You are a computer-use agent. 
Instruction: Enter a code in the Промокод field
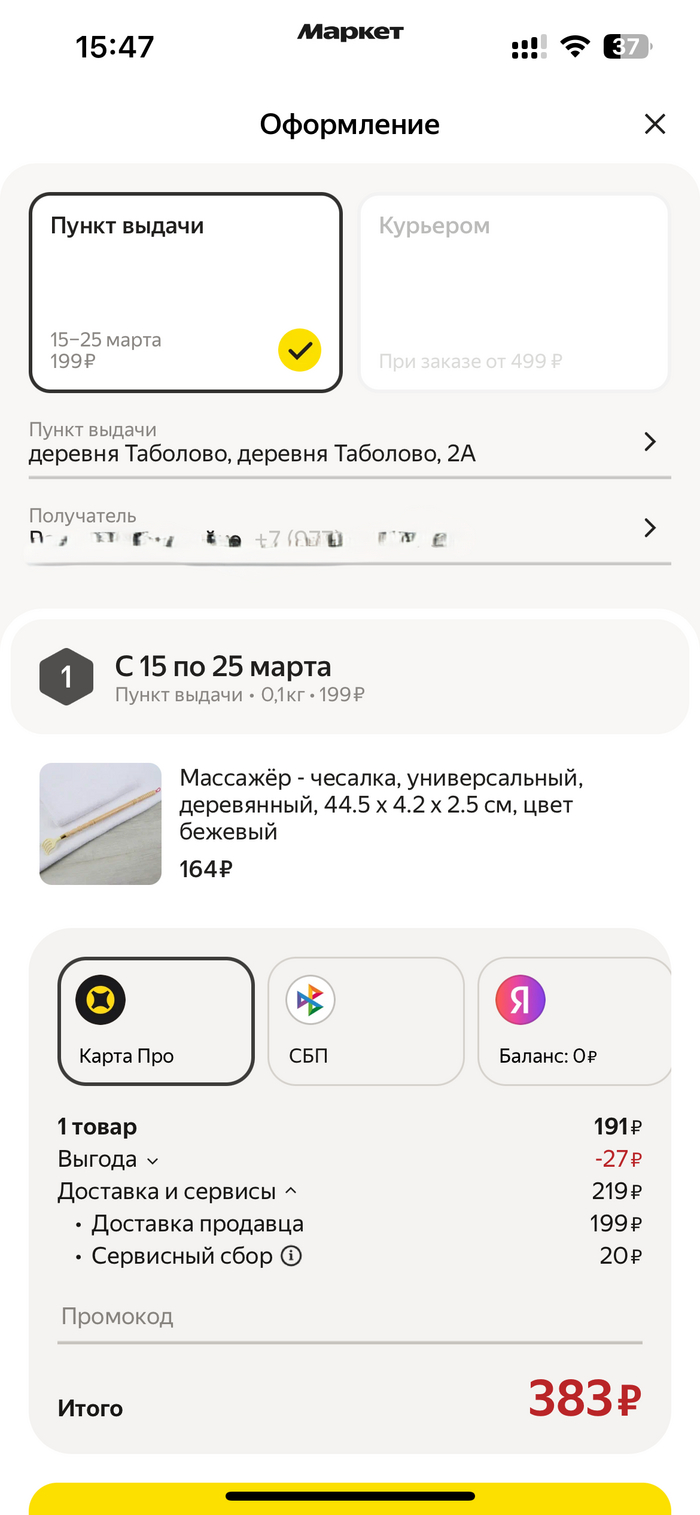(349, 1316)
